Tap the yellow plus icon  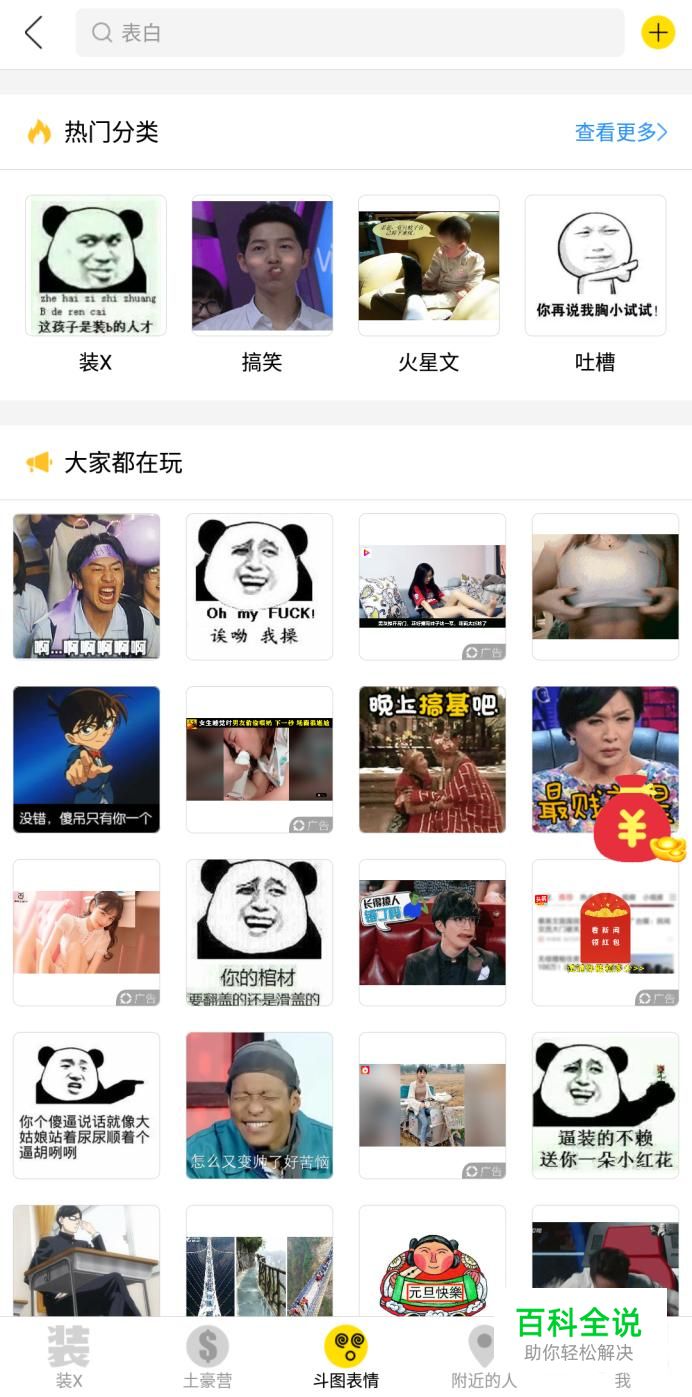tap(657, 33)
